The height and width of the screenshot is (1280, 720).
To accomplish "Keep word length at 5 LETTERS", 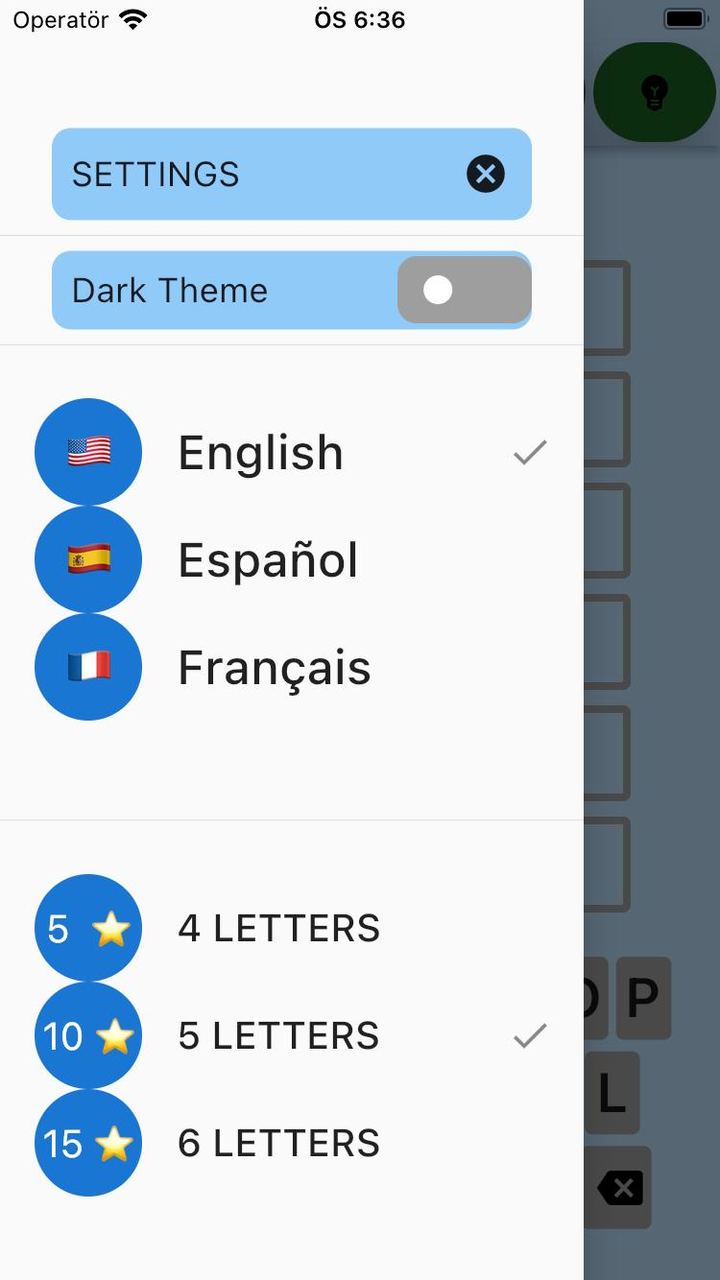I will click(x=278, y=1036).
